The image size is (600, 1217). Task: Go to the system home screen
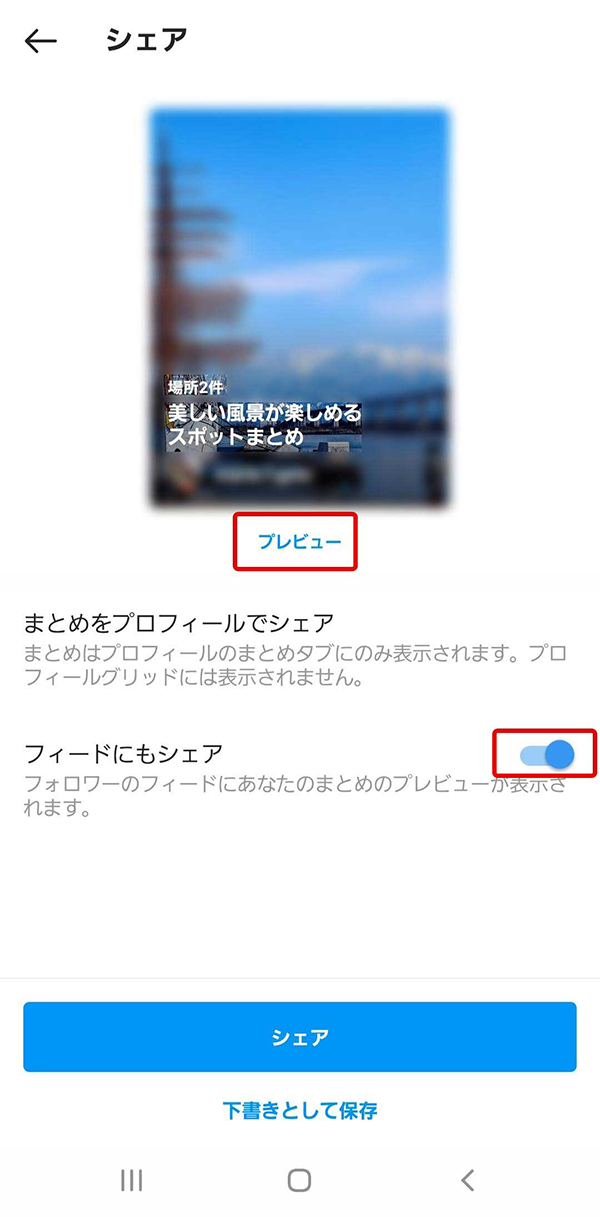coord(299,1180)
